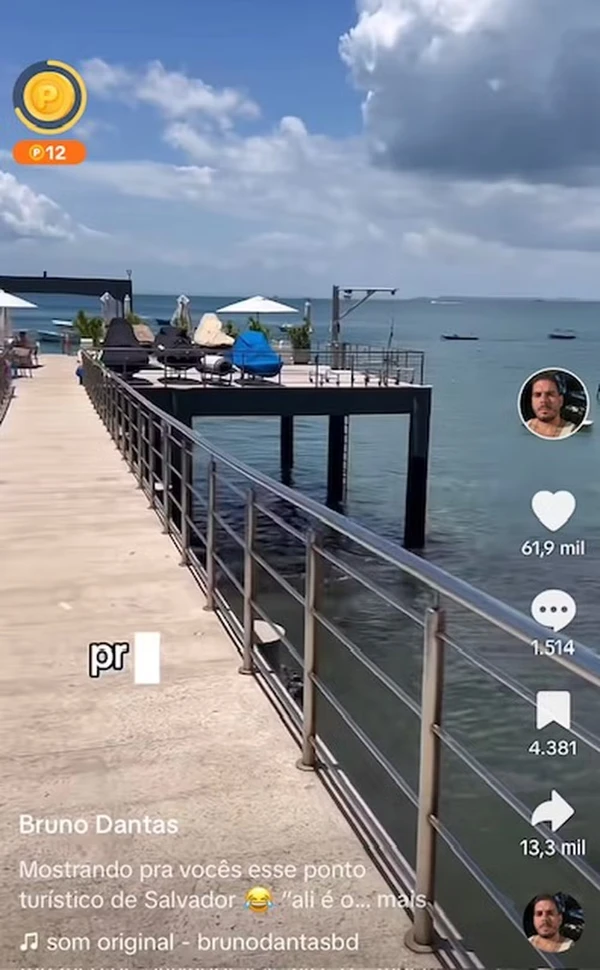Screen dimensions: 600x970
Task: Open the comments section
Action: [553, 610]
